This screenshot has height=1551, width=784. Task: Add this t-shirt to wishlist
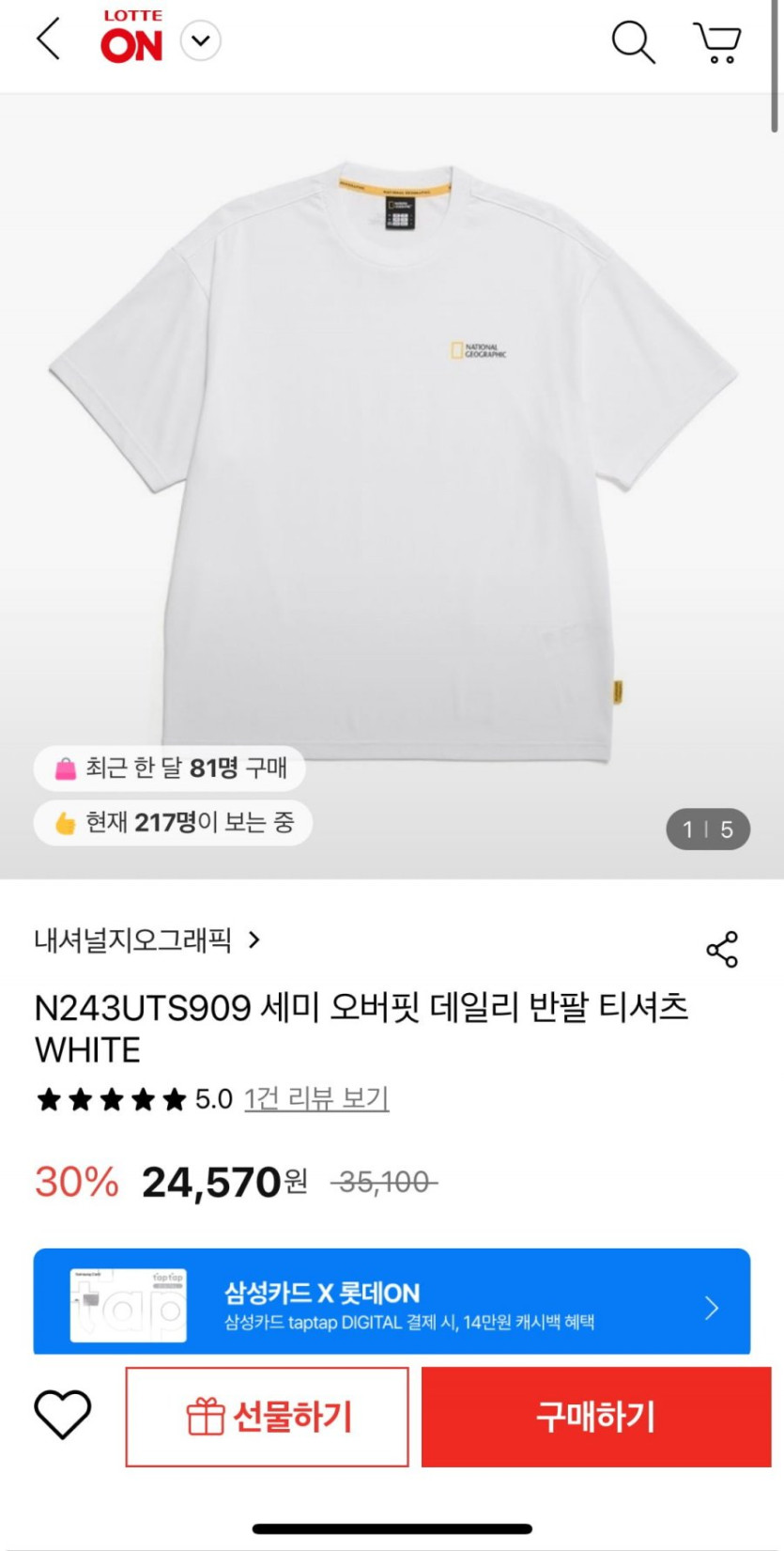coord(63,1415)
